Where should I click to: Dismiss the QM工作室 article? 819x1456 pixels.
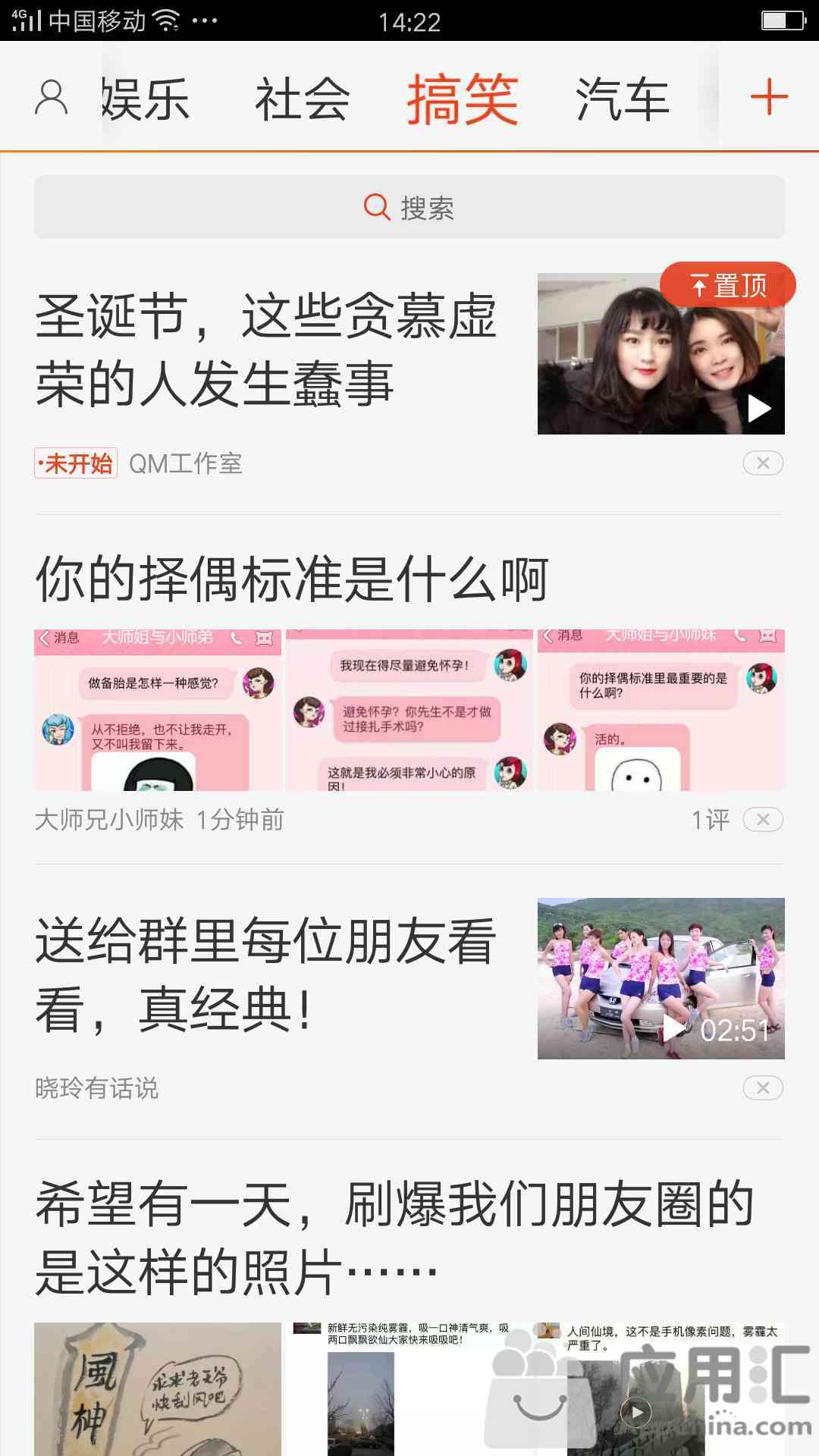(x=763, y=463)
